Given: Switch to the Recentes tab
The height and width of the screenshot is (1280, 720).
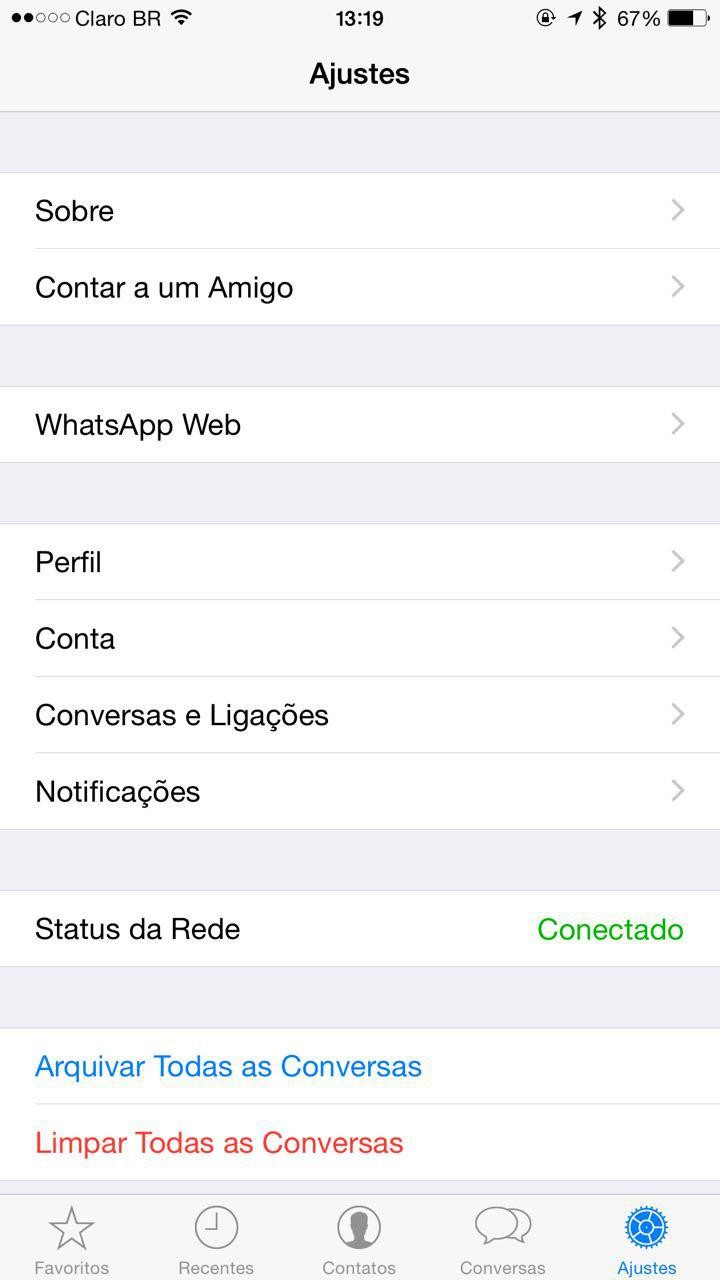Looking at the screenshot, I should 216,1240.
